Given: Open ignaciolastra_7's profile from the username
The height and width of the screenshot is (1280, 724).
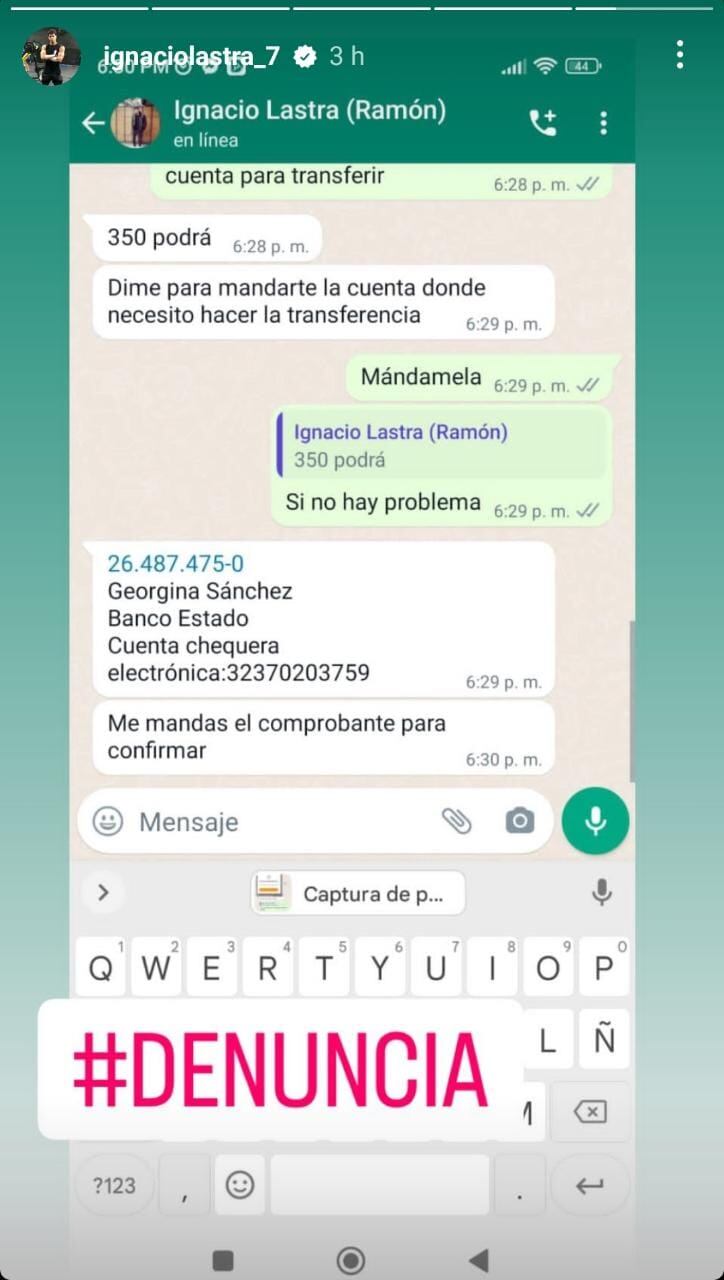Looking at the screenshot, I should (x=192, y=57).
